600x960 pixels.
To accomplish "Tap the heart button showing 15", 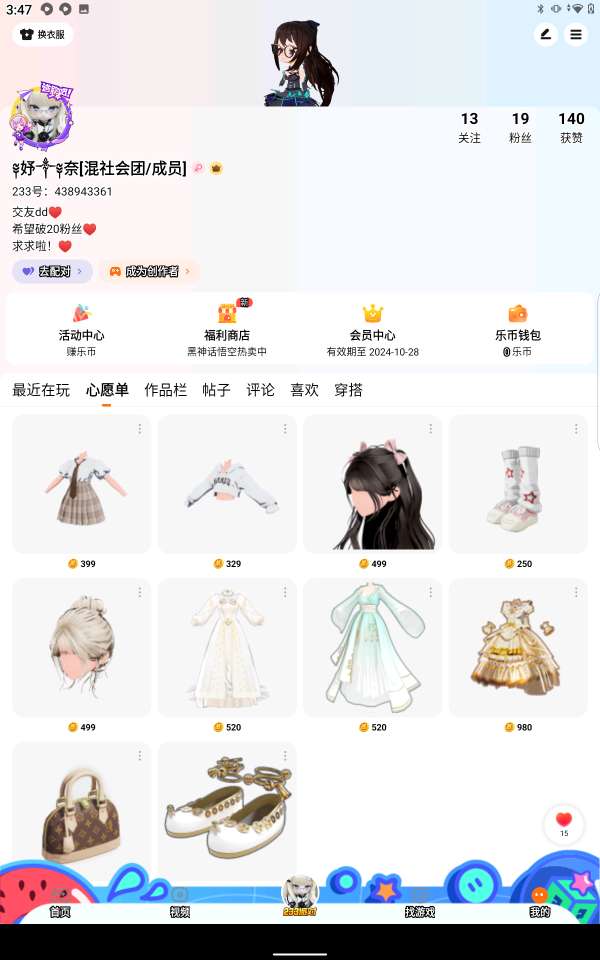I will (564, 824).
